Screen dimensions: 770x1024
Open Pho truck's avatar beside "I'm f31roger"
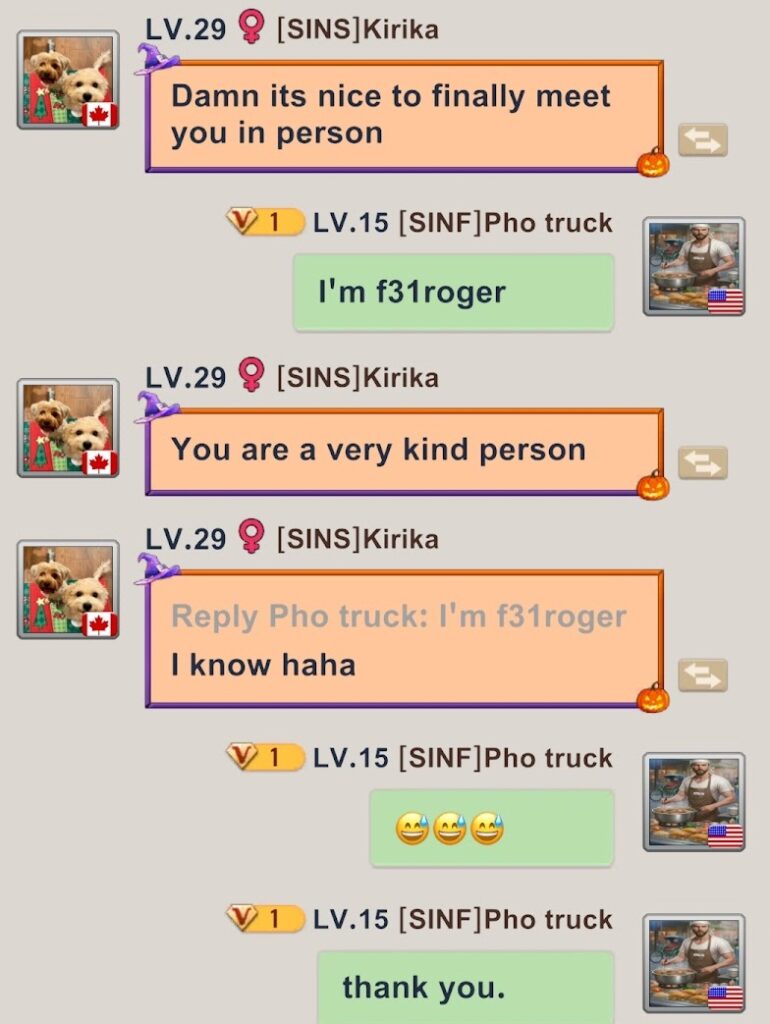[x=694, y=266]
